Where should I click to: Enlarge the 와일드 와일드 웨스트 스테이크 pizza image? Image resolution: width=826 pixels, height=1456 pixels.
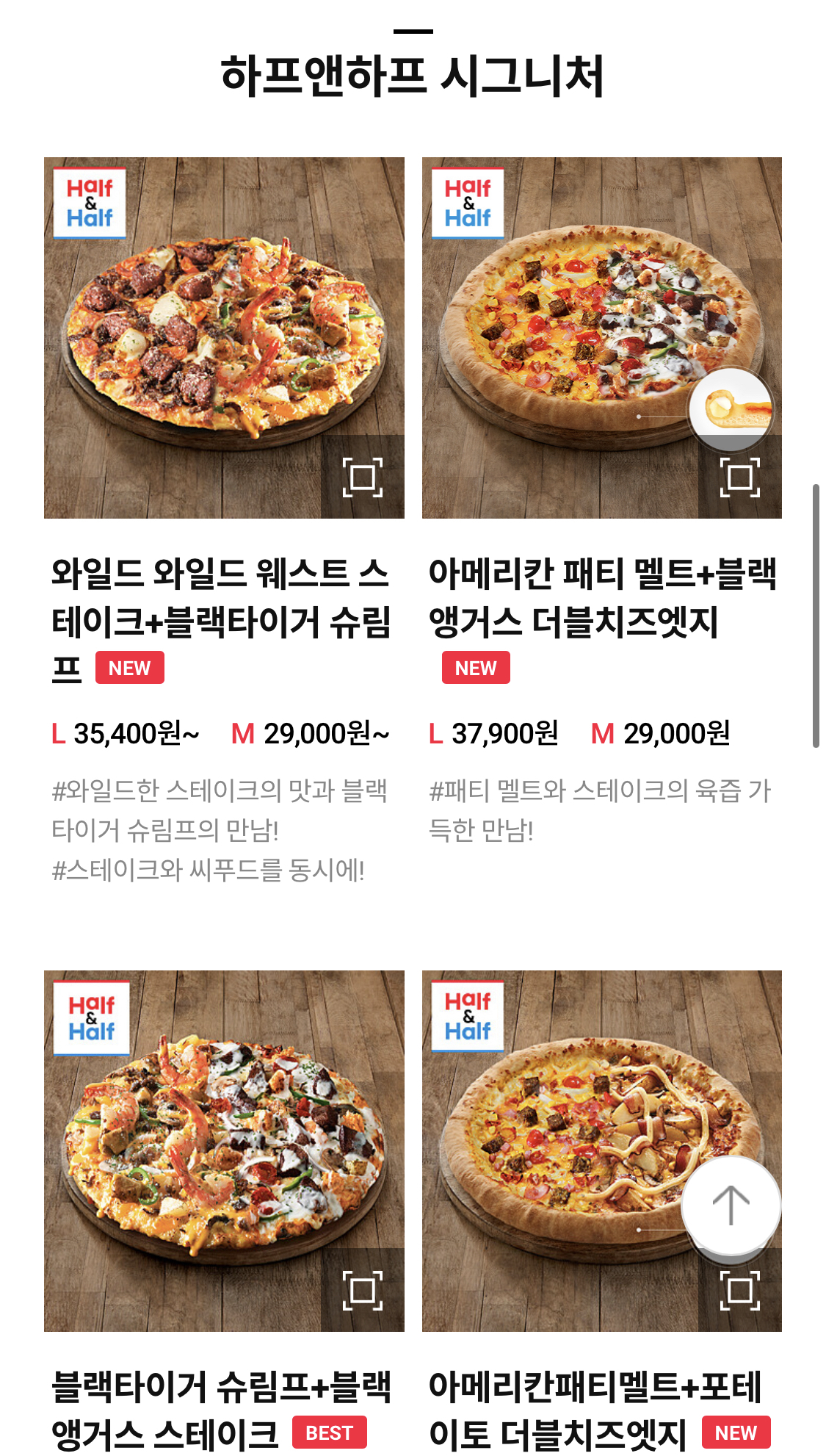pos(363,477)
